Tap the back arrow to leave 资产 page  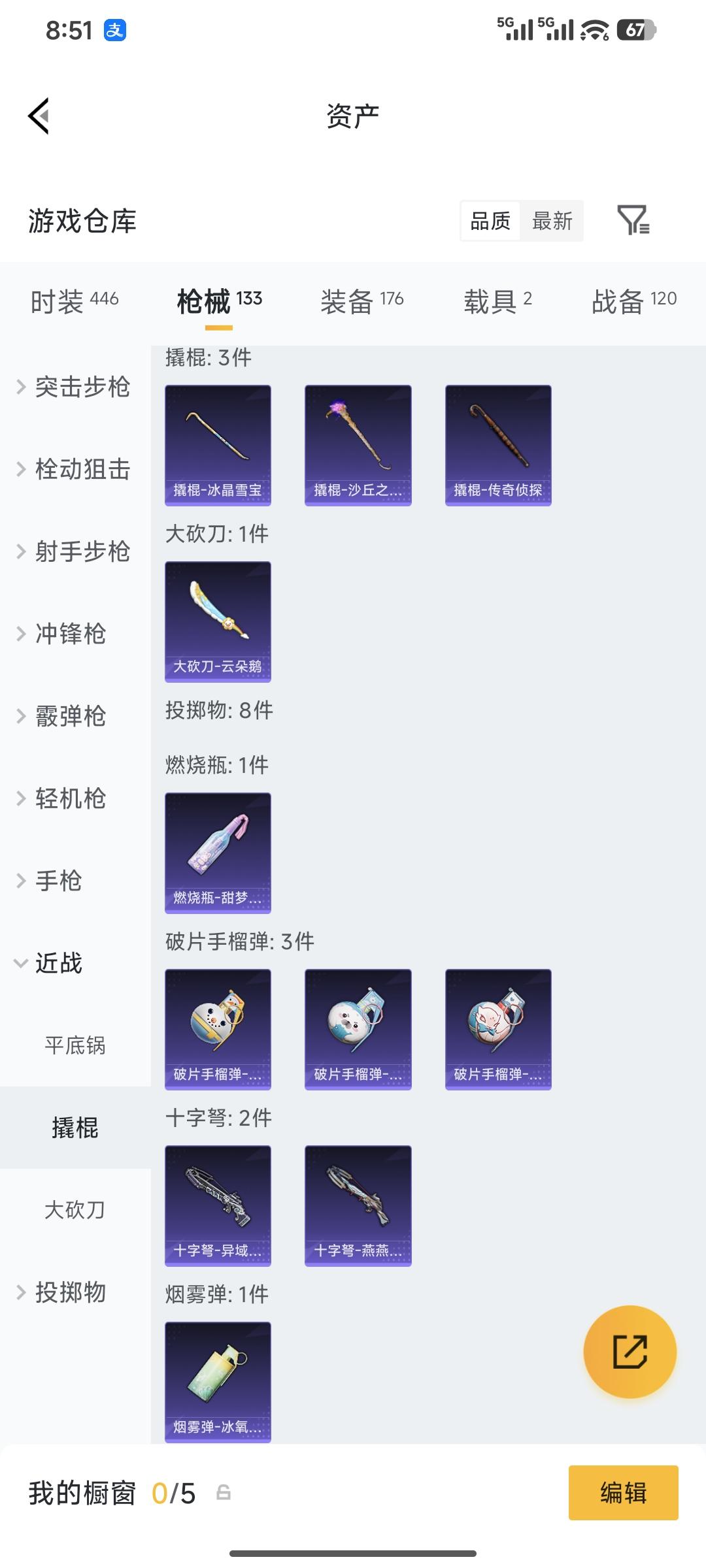click(39, 115)
